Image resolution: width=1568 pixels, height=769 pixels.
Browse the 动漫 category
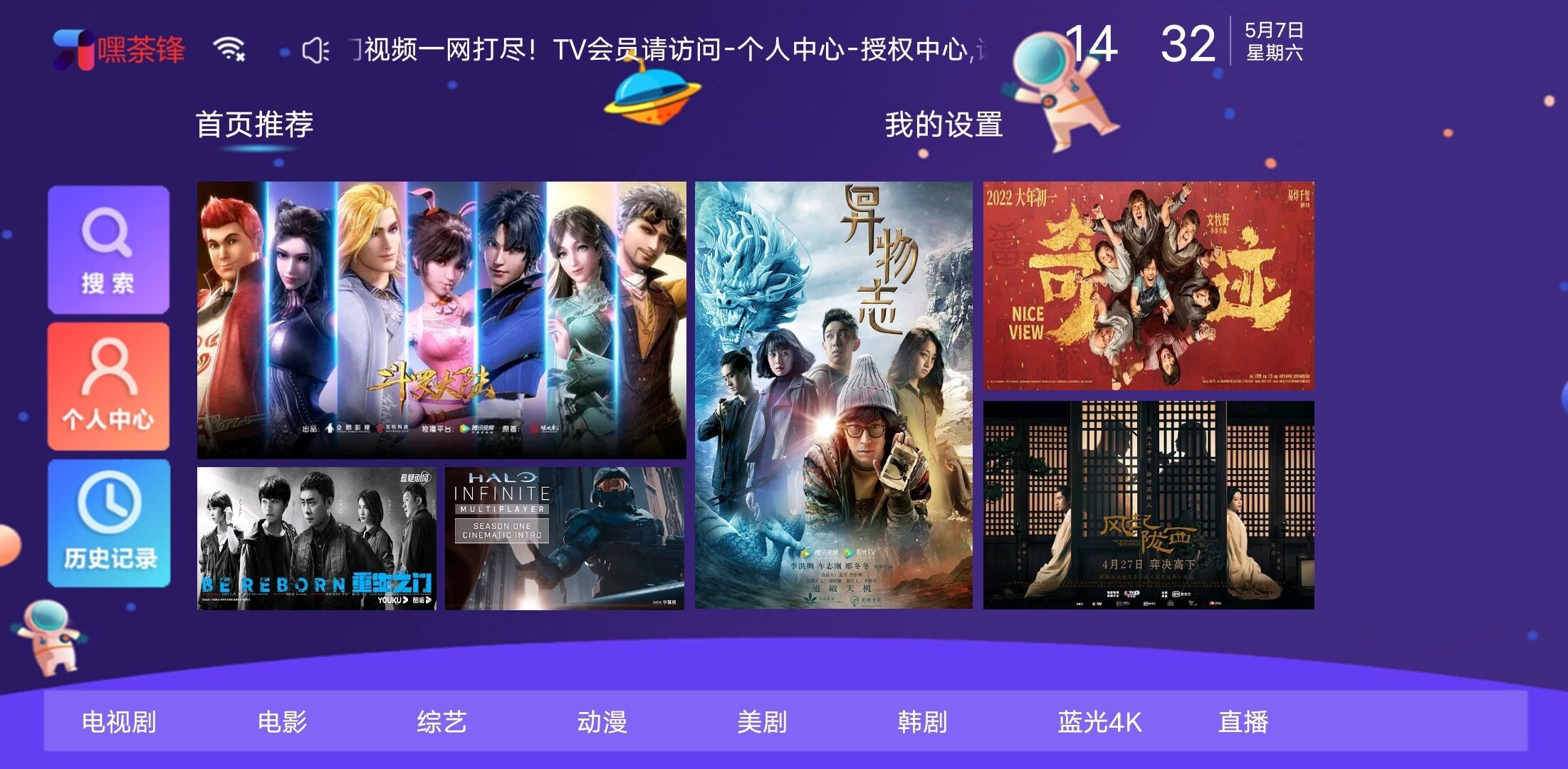point(602,722)
